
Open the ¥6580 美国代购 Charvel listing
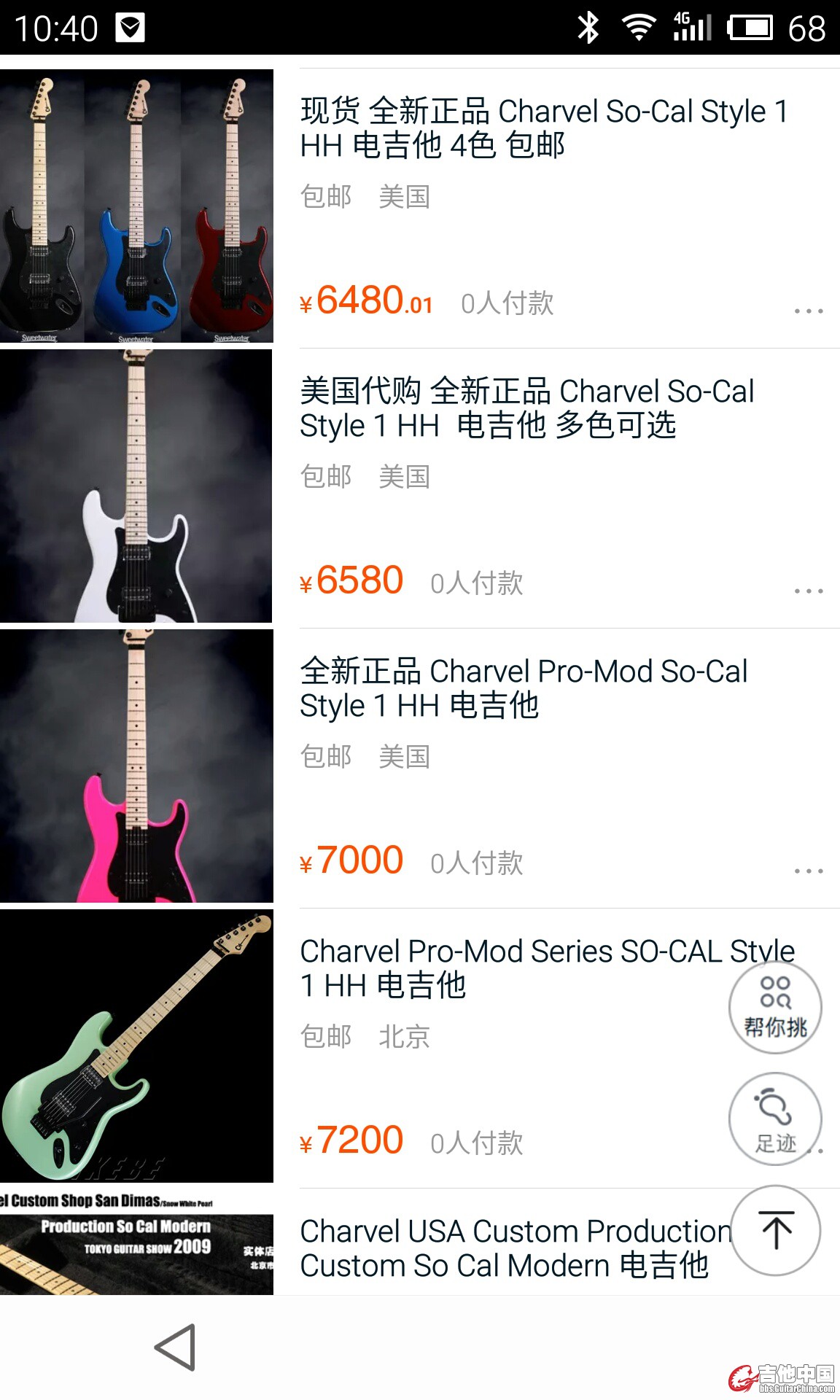coord(525,408)
